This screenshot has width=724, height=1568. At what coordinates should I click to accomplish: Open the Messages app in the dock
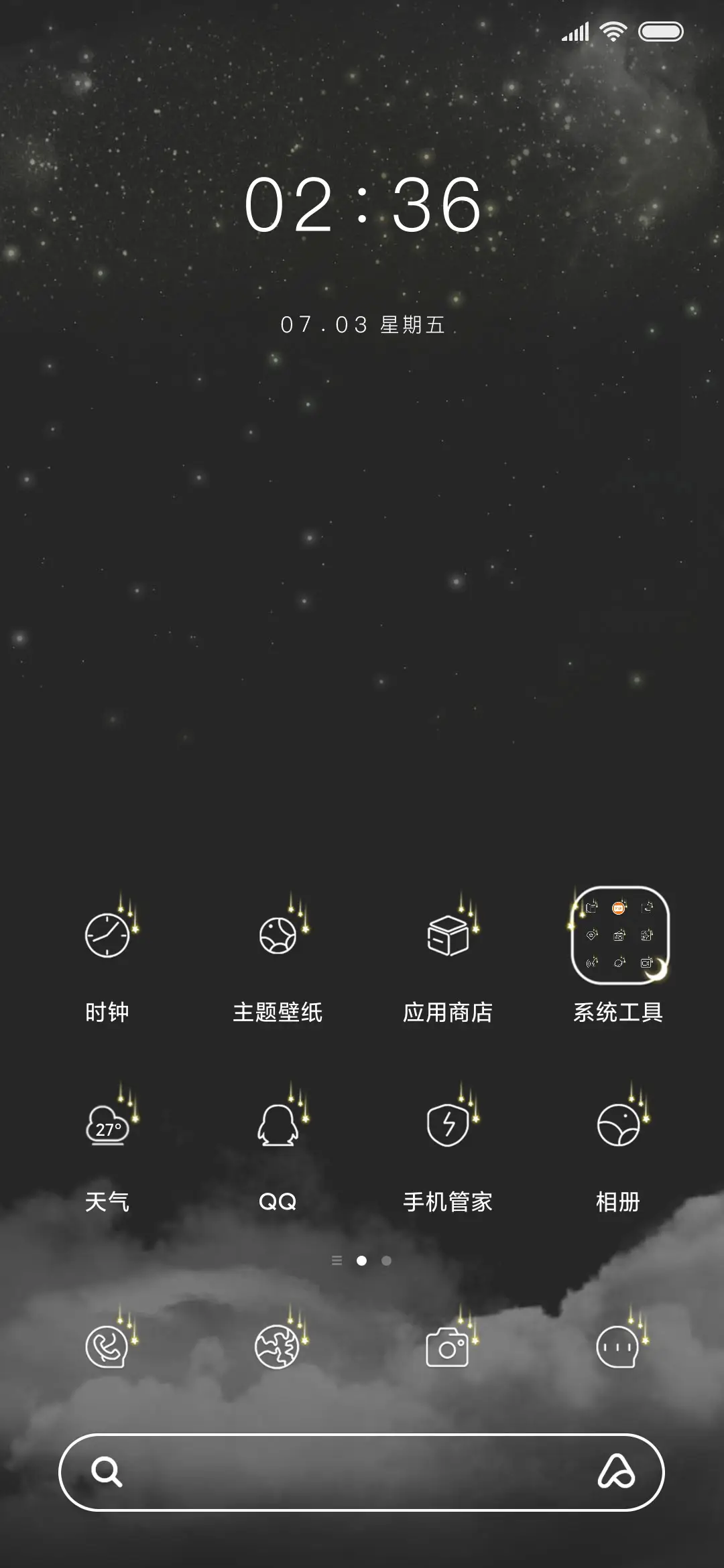[620, 1348]
